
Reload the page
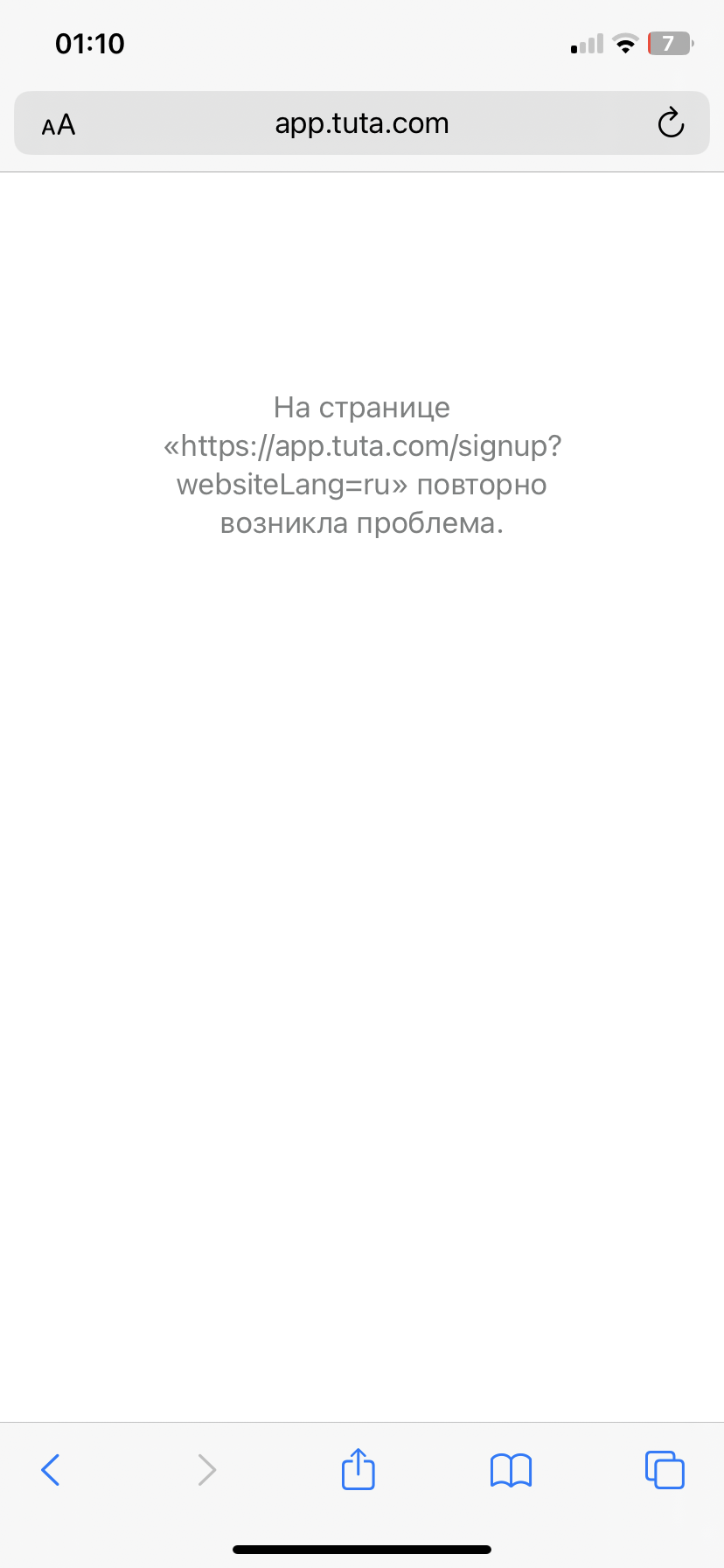tap(671, 123)
